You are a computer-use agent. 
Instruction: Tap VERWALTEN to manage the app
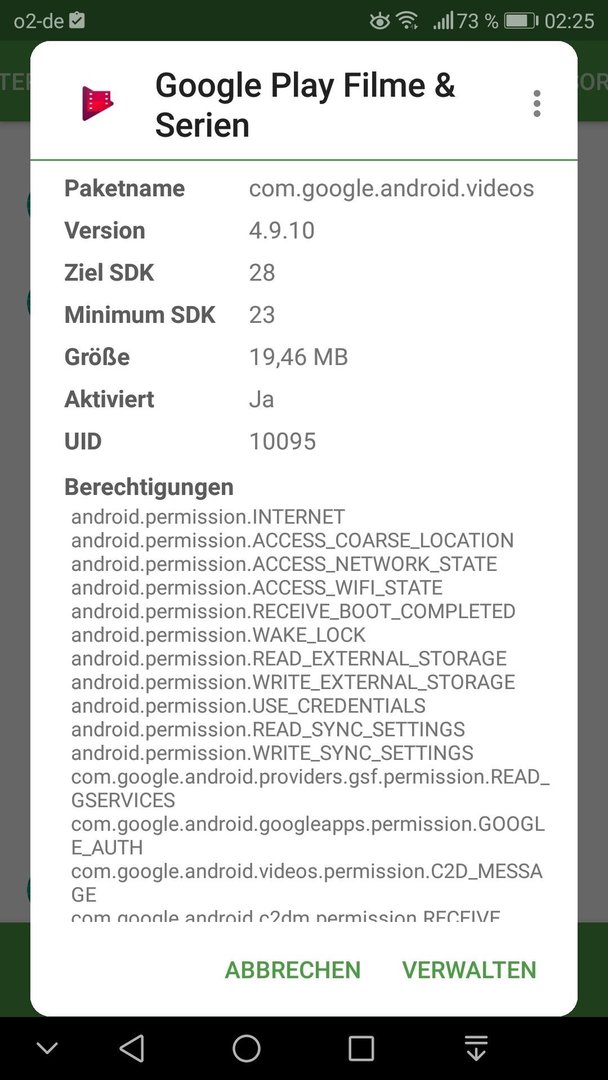469,970
